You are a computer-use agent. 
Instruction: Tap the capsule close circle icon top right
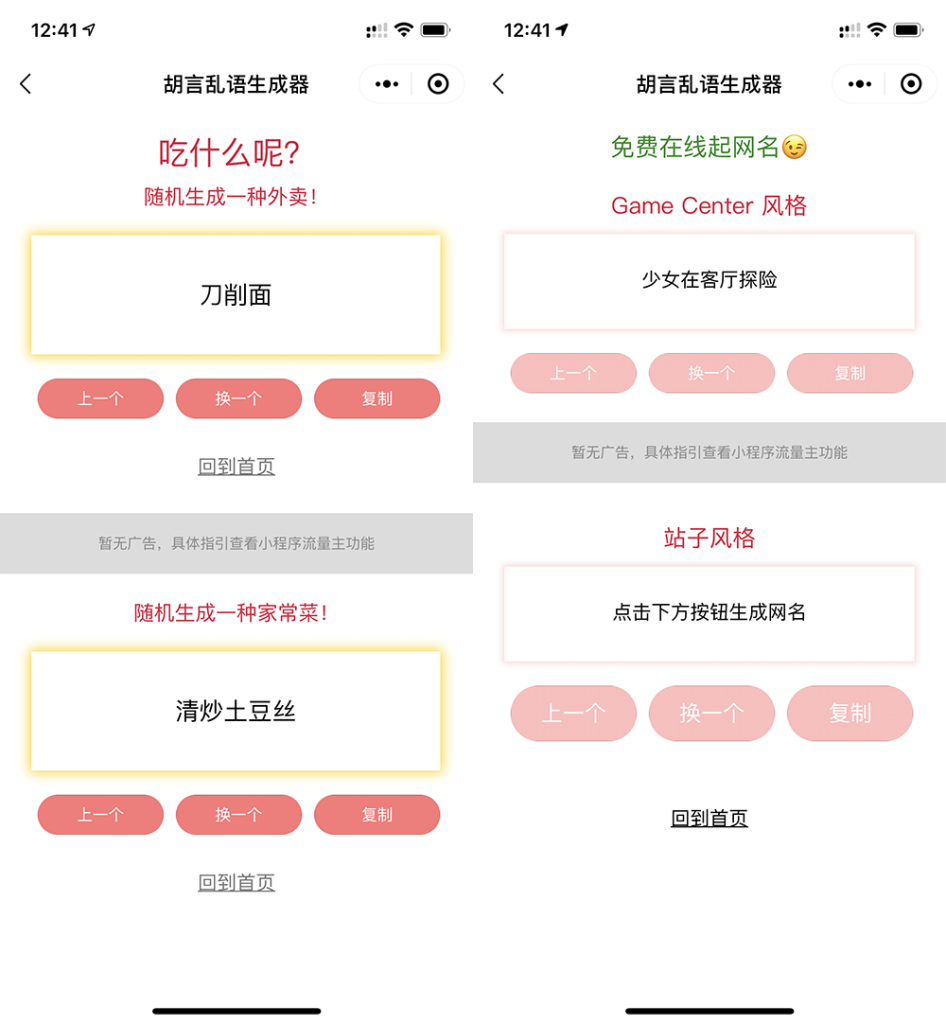point(437,84)
